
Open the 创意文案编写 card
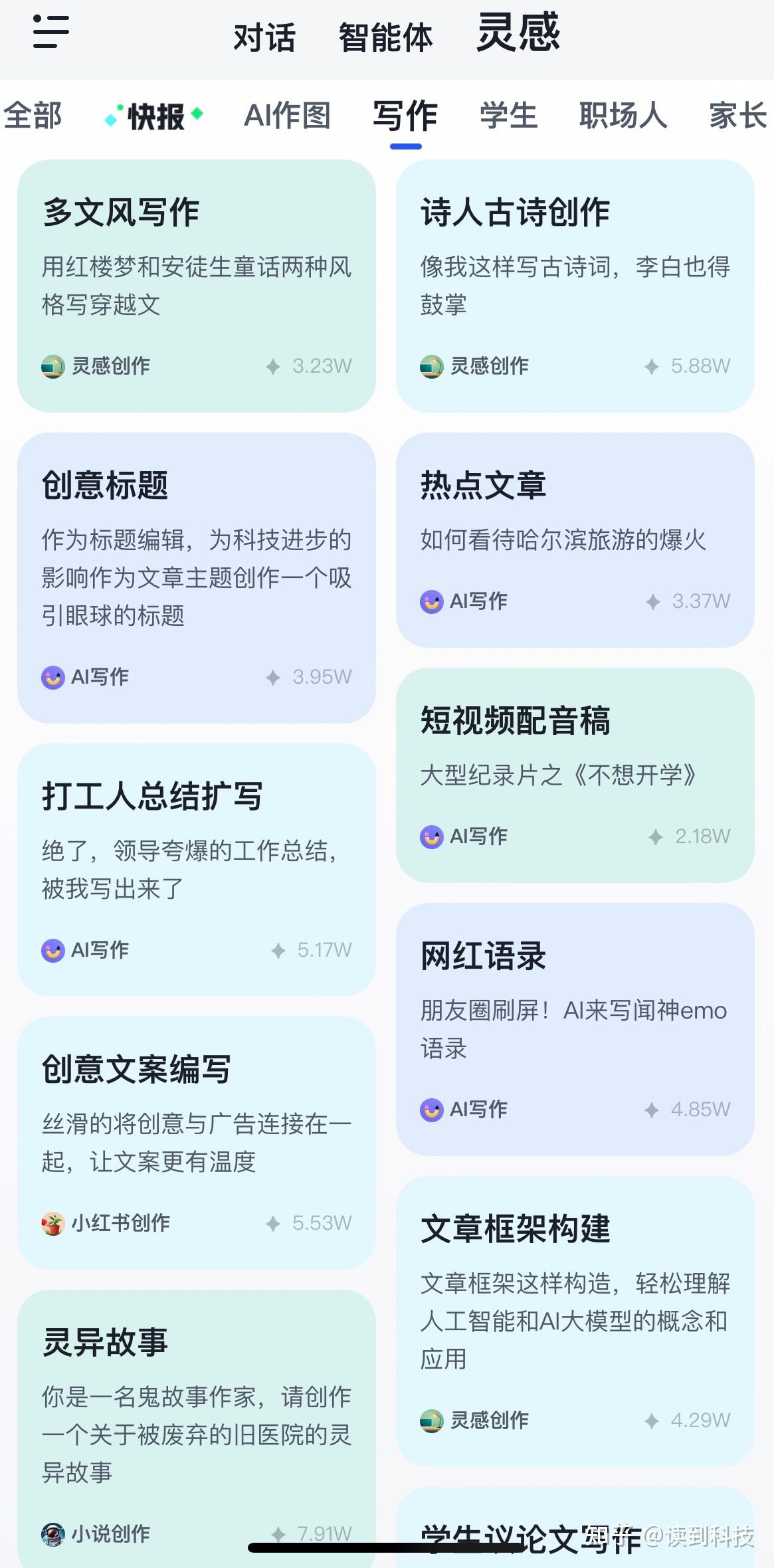pos(197,1143)
